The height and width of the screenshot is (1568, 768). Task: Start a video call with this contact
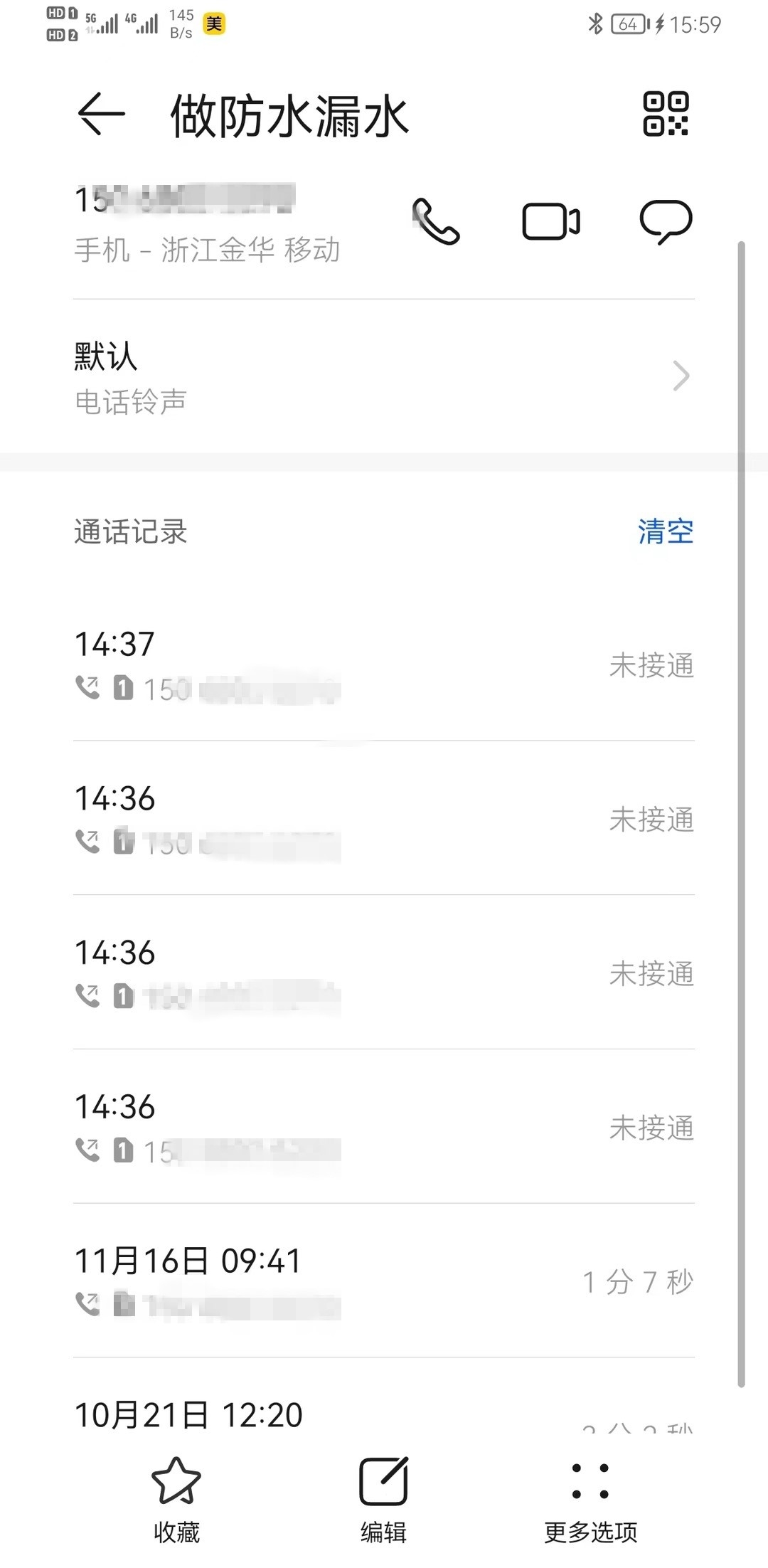pyautogui.click(x=551, y=221)
